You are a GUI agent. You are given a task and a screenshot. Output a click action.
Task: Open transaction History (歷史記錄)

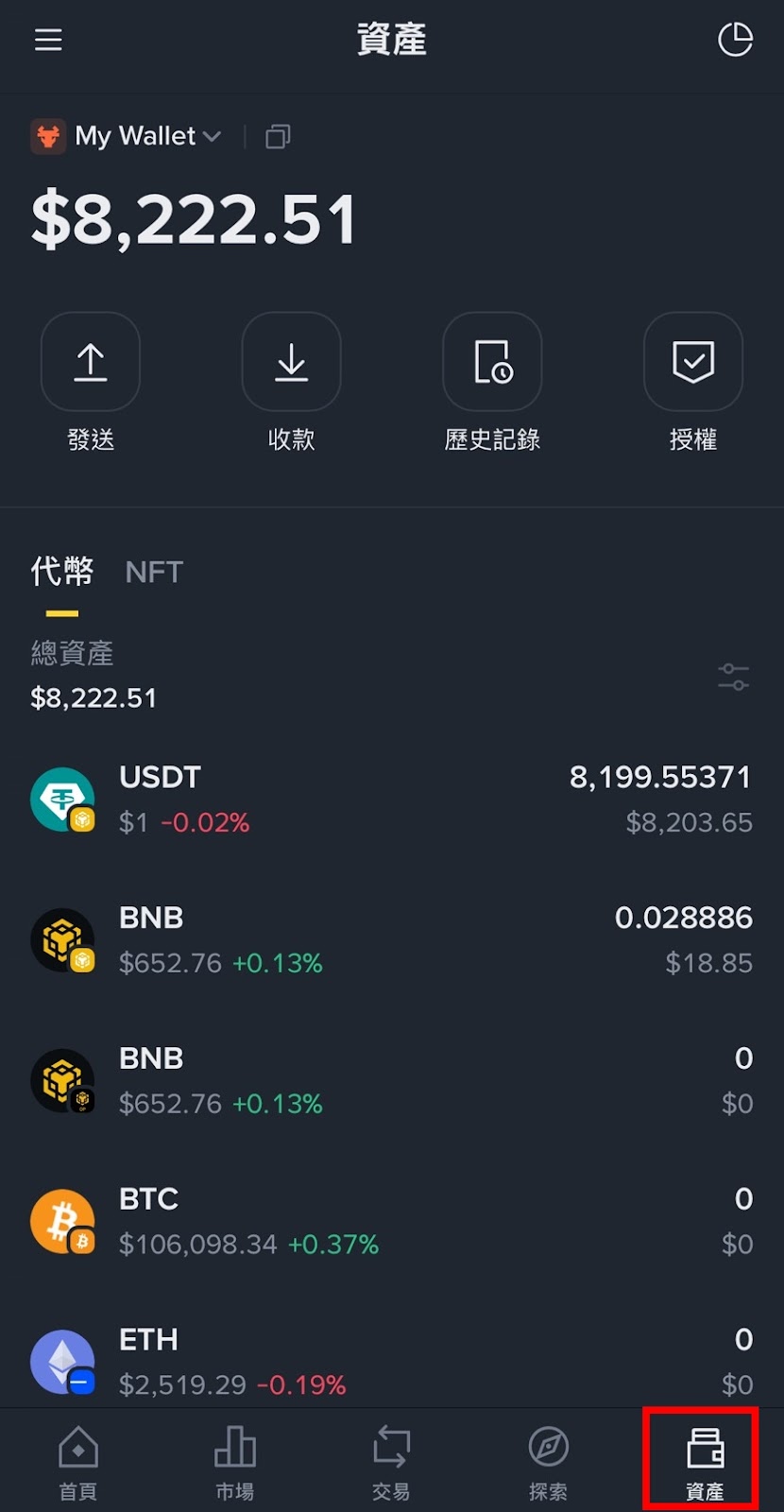click(491, 383)
